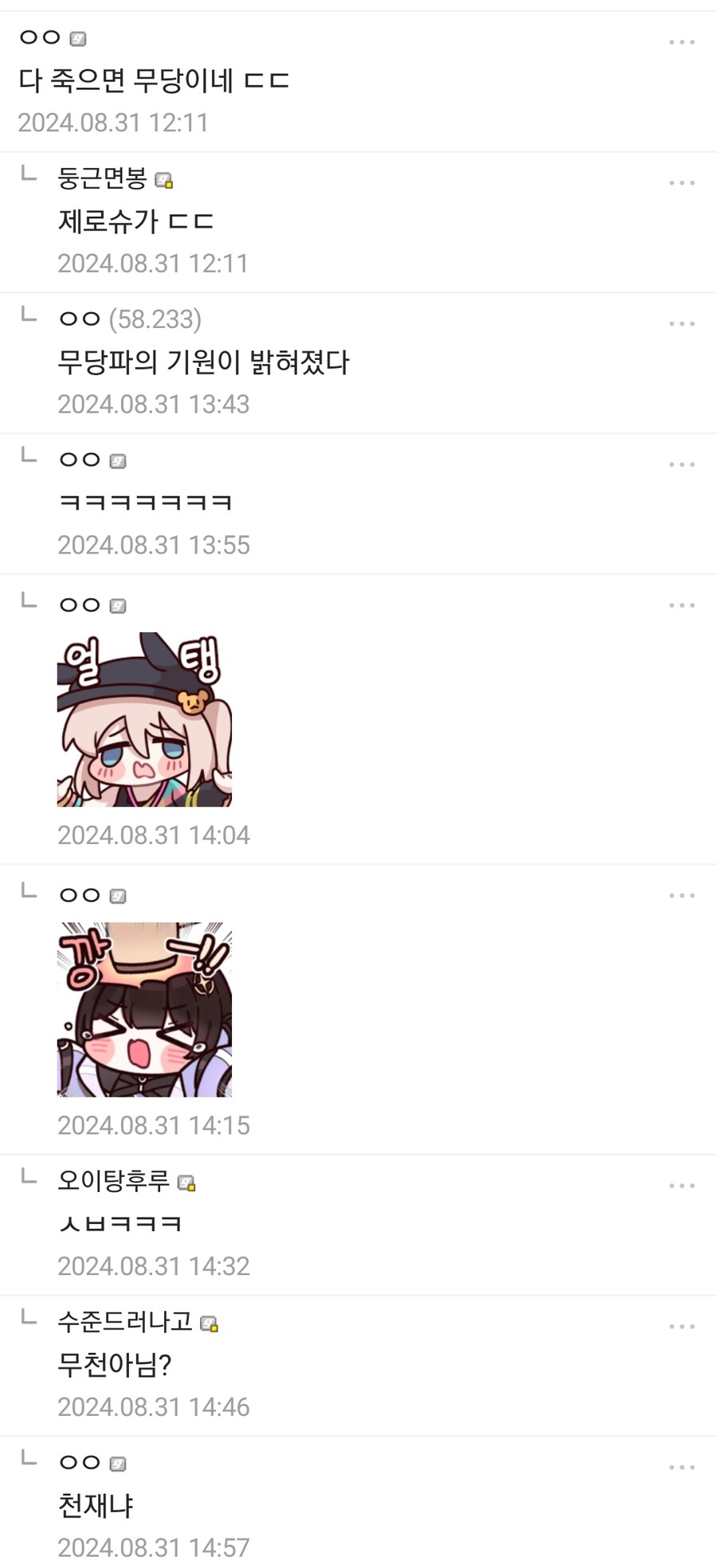Image resolution: width=717 pixels, height=1568 pixels.
Task: Open options menu for the 무당파의 기원이 밝혀졌다 comment
Action: pyautogui.click(x=683, y=323)
